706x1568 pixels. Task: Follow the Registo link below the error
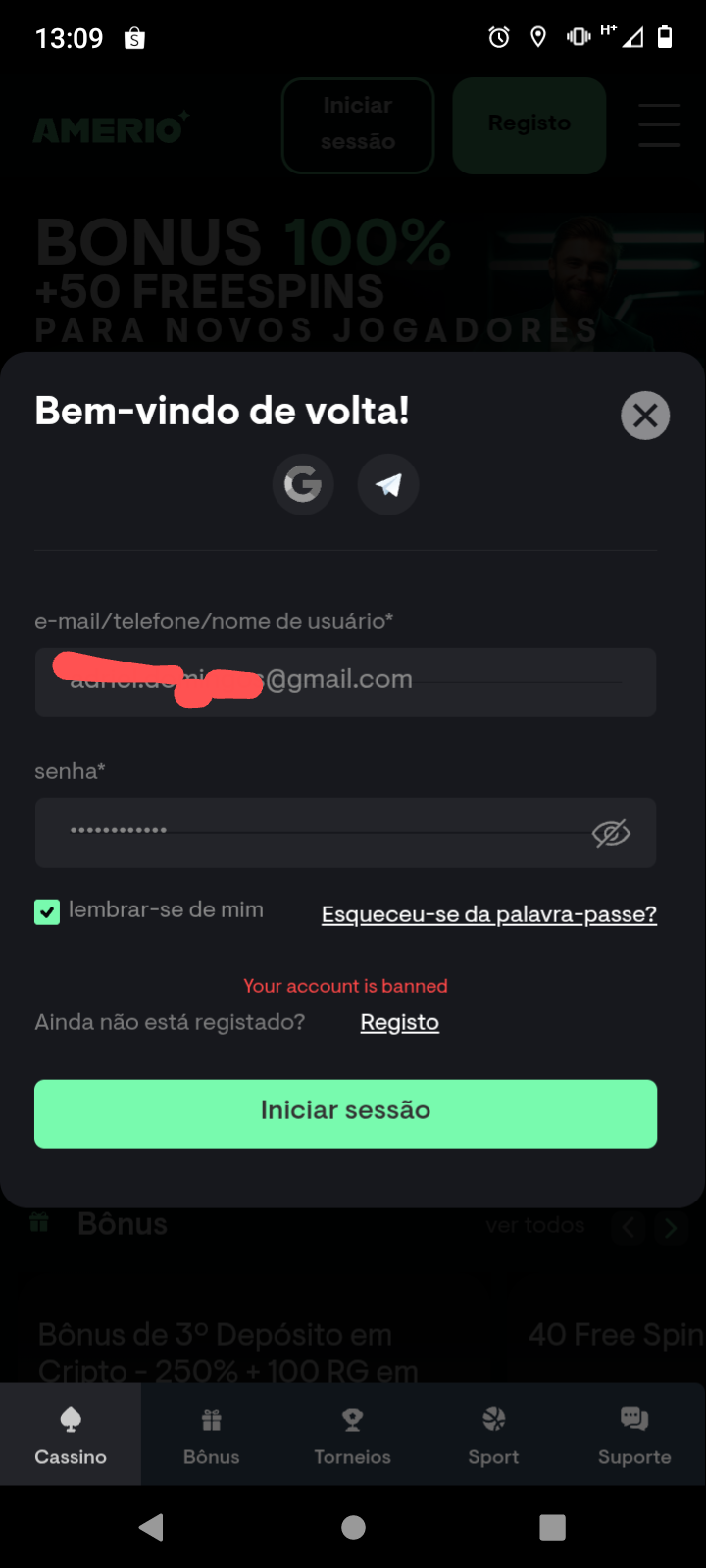[399, 1022]
